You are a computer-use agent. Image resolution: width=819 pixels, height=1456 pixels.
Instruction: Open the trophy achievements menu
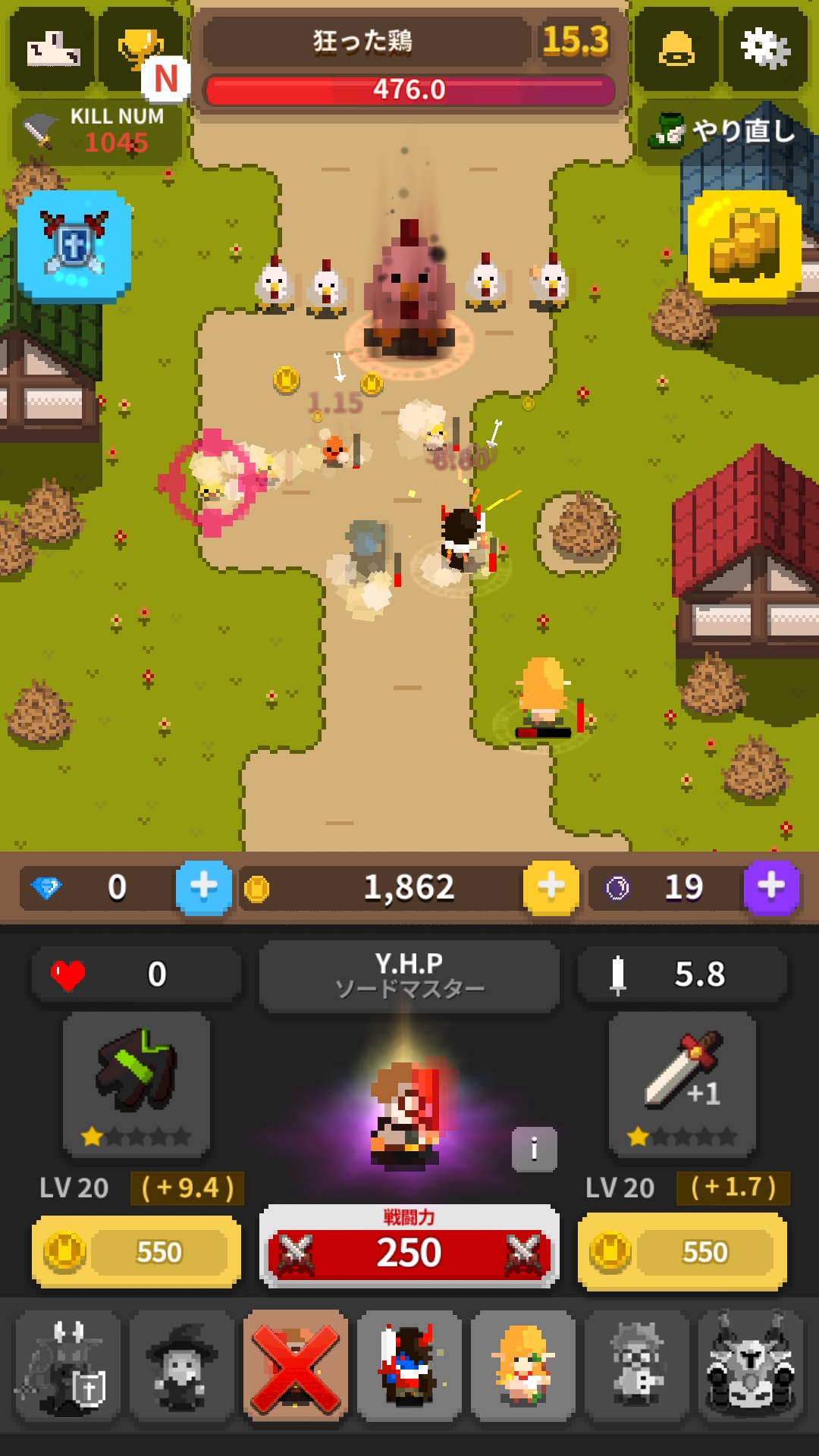[x=141, y=49]
